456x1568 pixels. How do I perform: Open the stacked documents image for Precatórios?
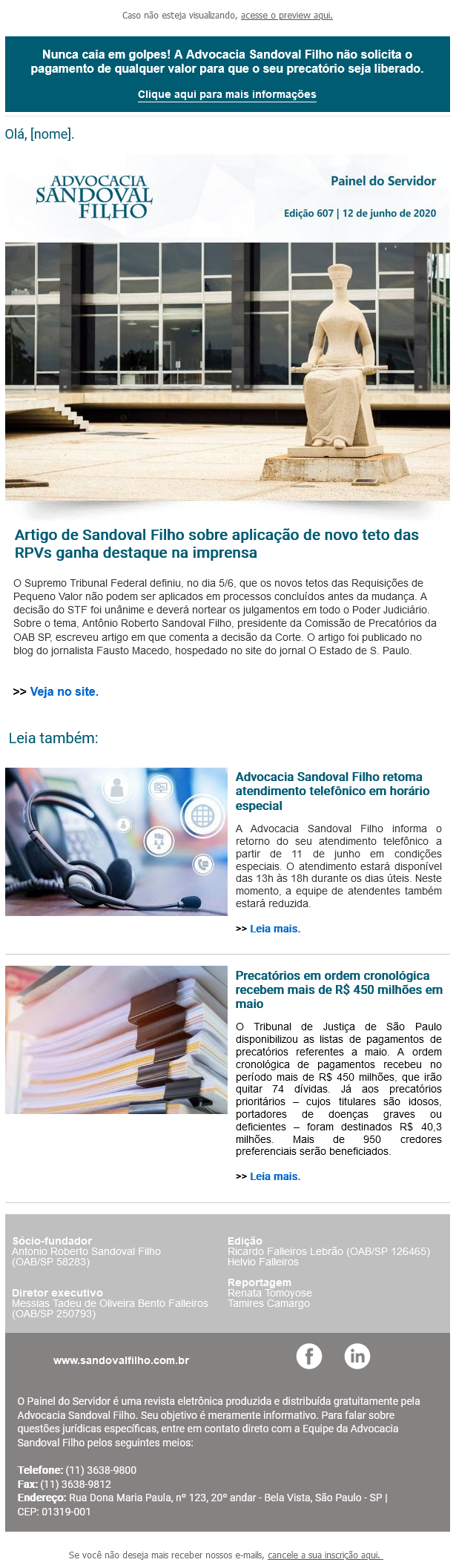coord(116,1039)
